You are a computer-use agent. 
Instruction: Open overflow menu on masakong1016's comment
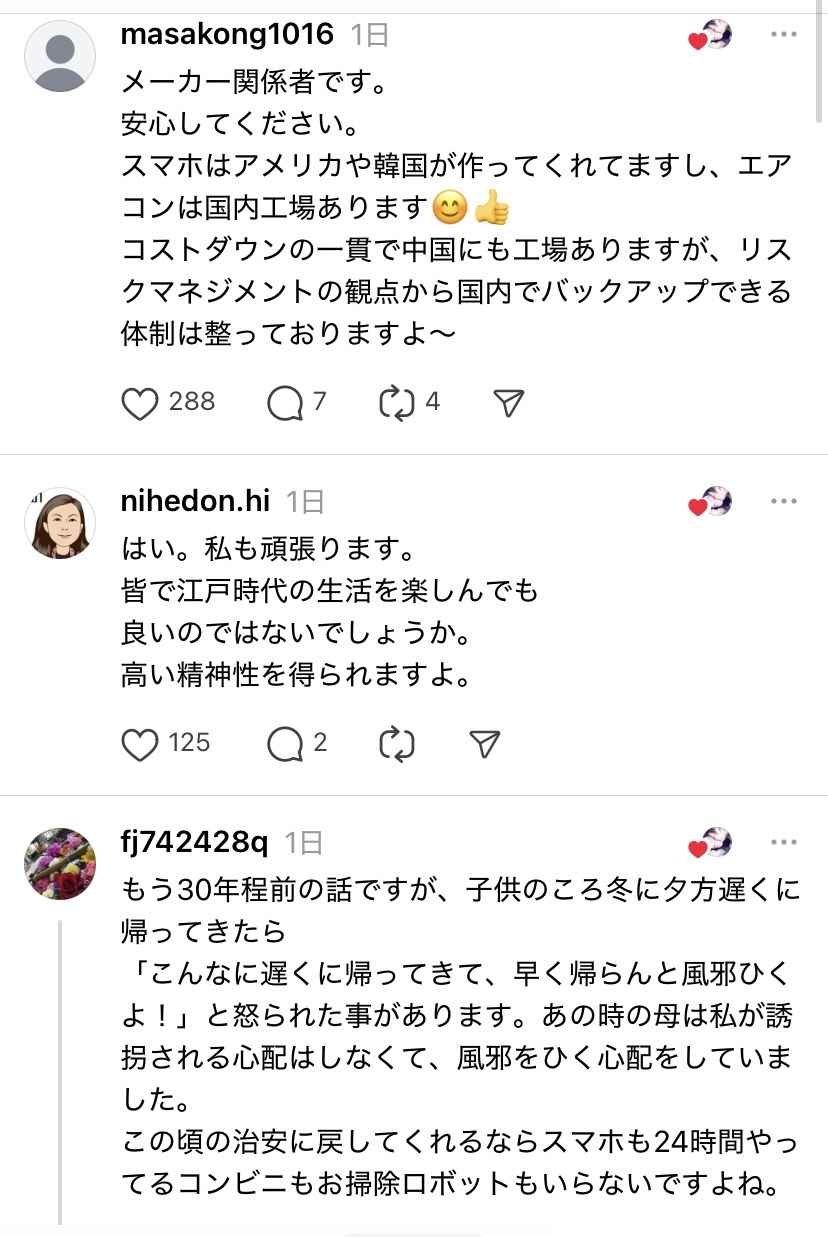point(783,35)
